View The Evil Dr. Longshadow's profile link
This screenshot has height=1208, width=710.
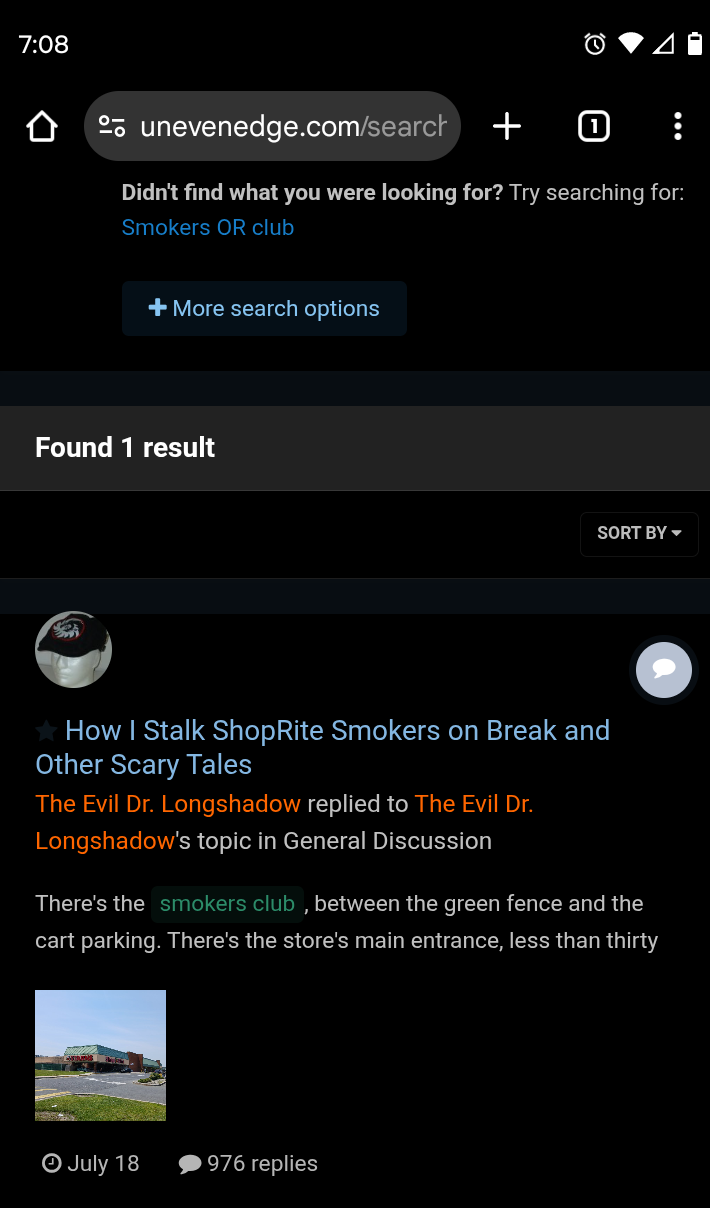168,803
